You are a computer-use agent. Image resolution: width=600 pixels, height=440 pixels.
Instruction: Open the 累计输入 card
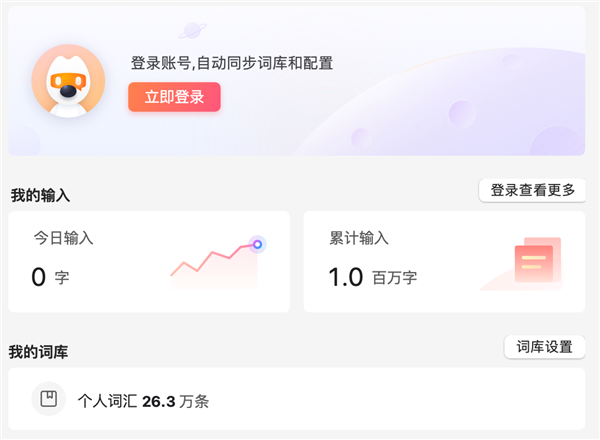(x=444, y=261)
